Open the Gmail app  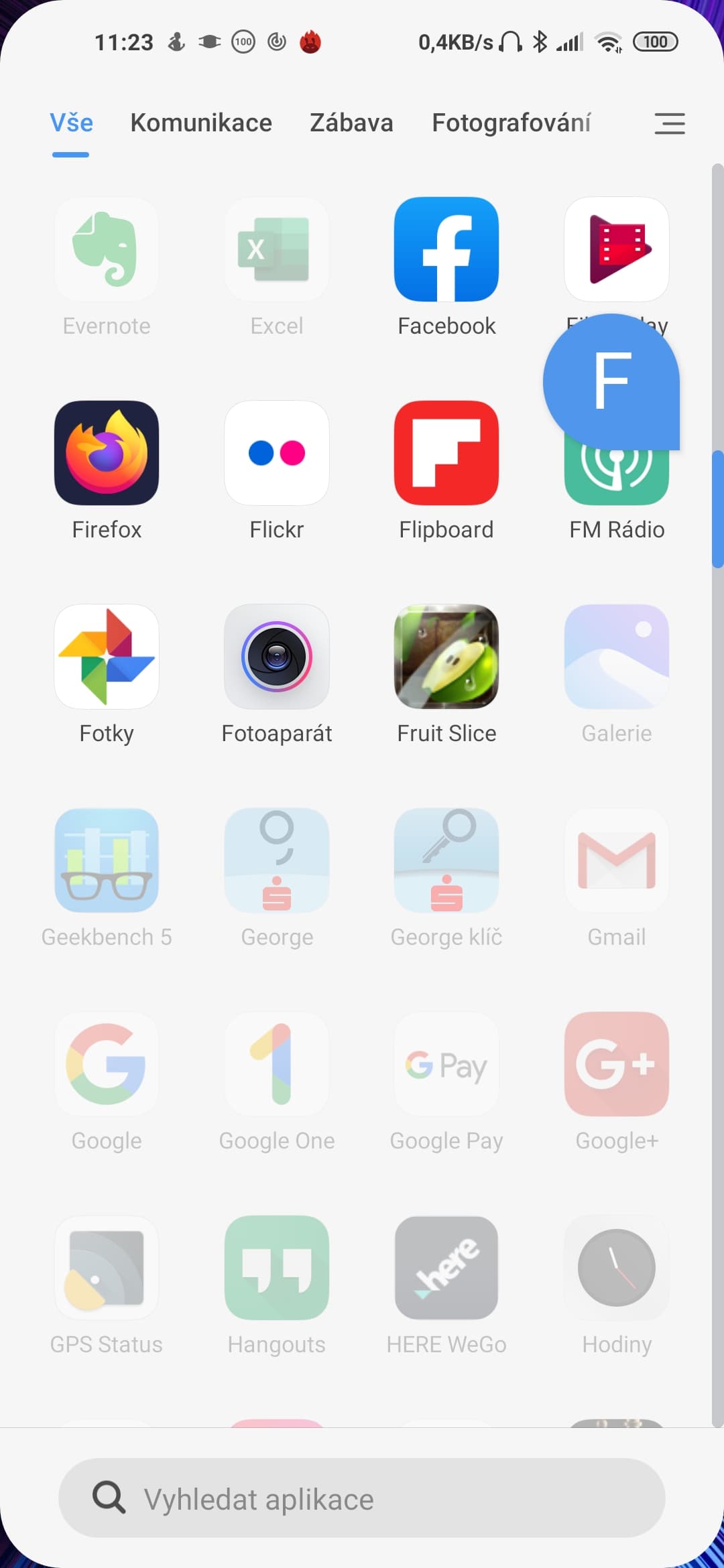click(617, 861)
